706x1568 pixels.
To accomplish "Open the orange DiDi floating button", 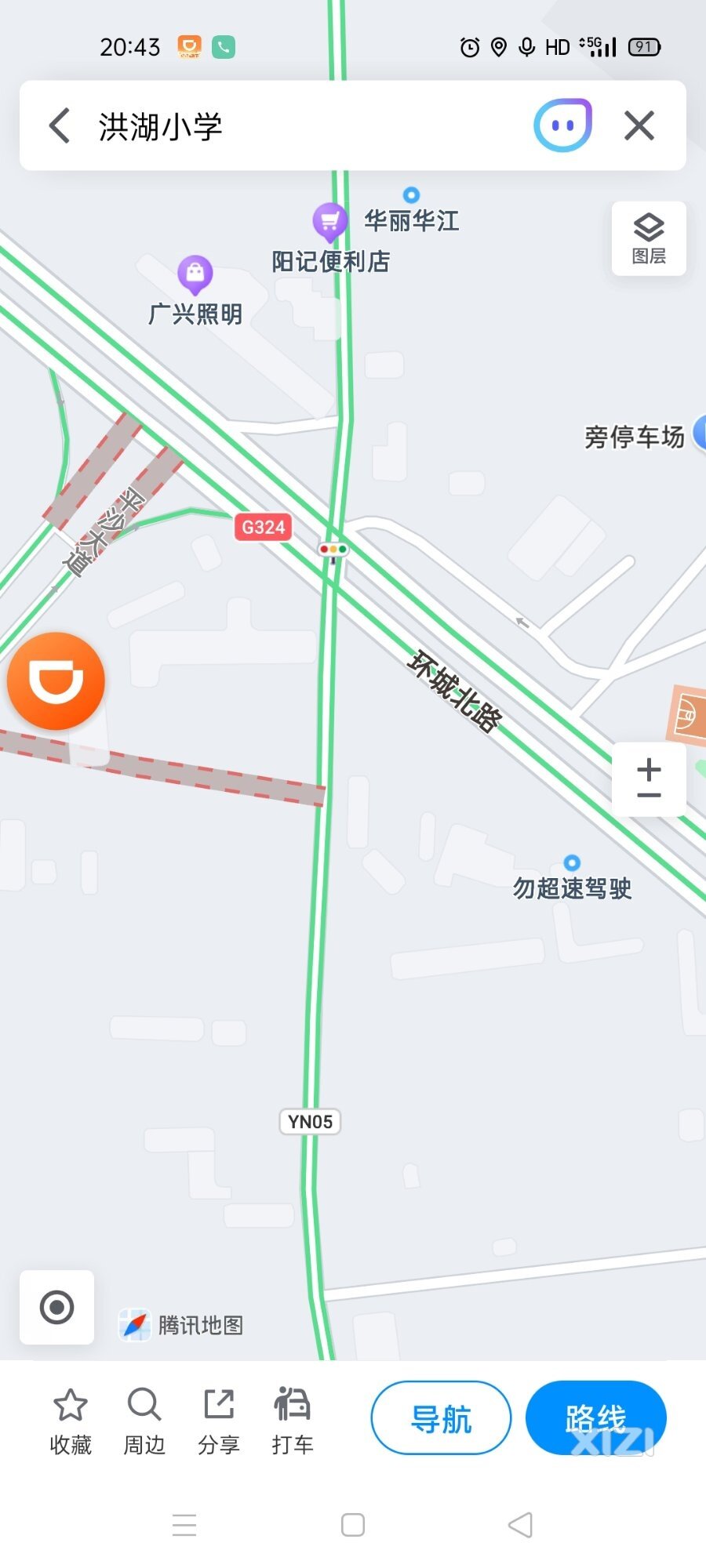I will coord(56,681).
